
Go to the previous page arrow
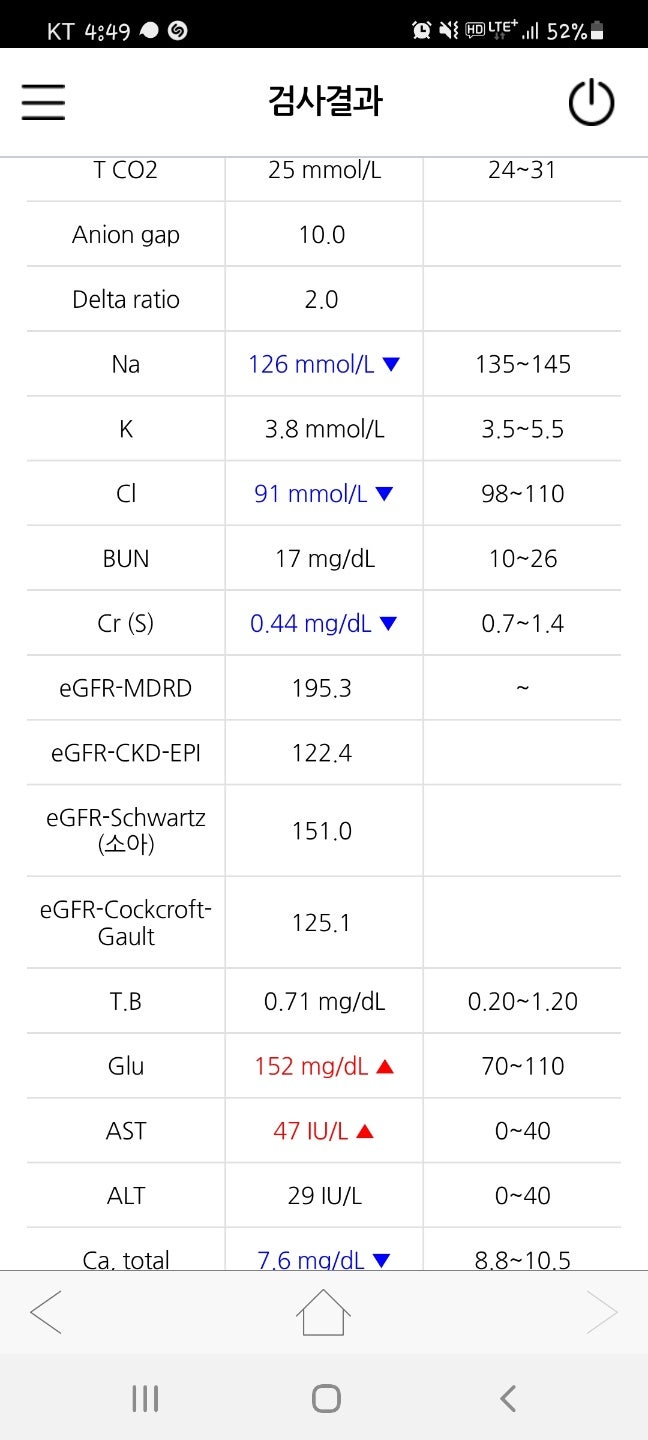pyautogui.click(x=46, y=1312)
